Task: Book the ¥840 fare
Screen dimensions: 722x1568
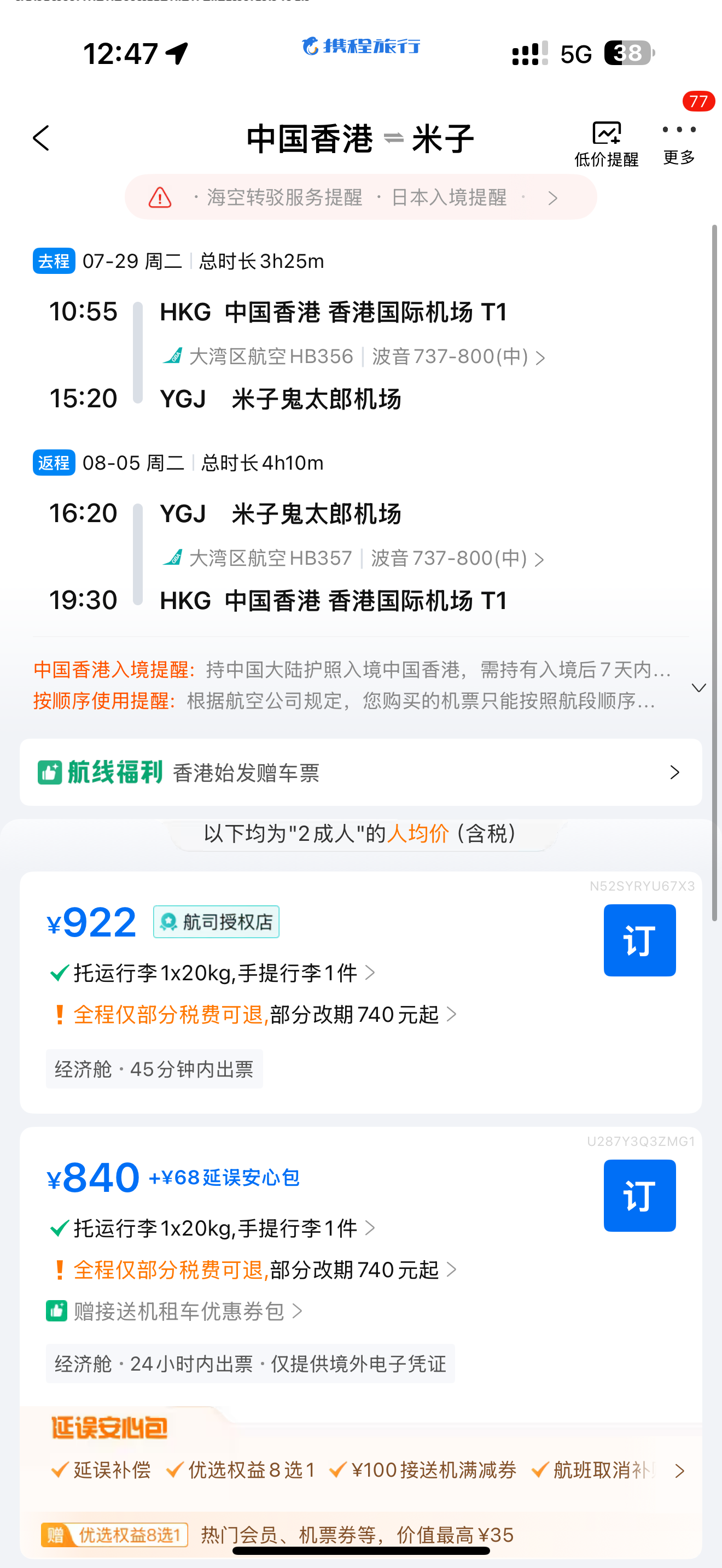Action: (640, 1196)
